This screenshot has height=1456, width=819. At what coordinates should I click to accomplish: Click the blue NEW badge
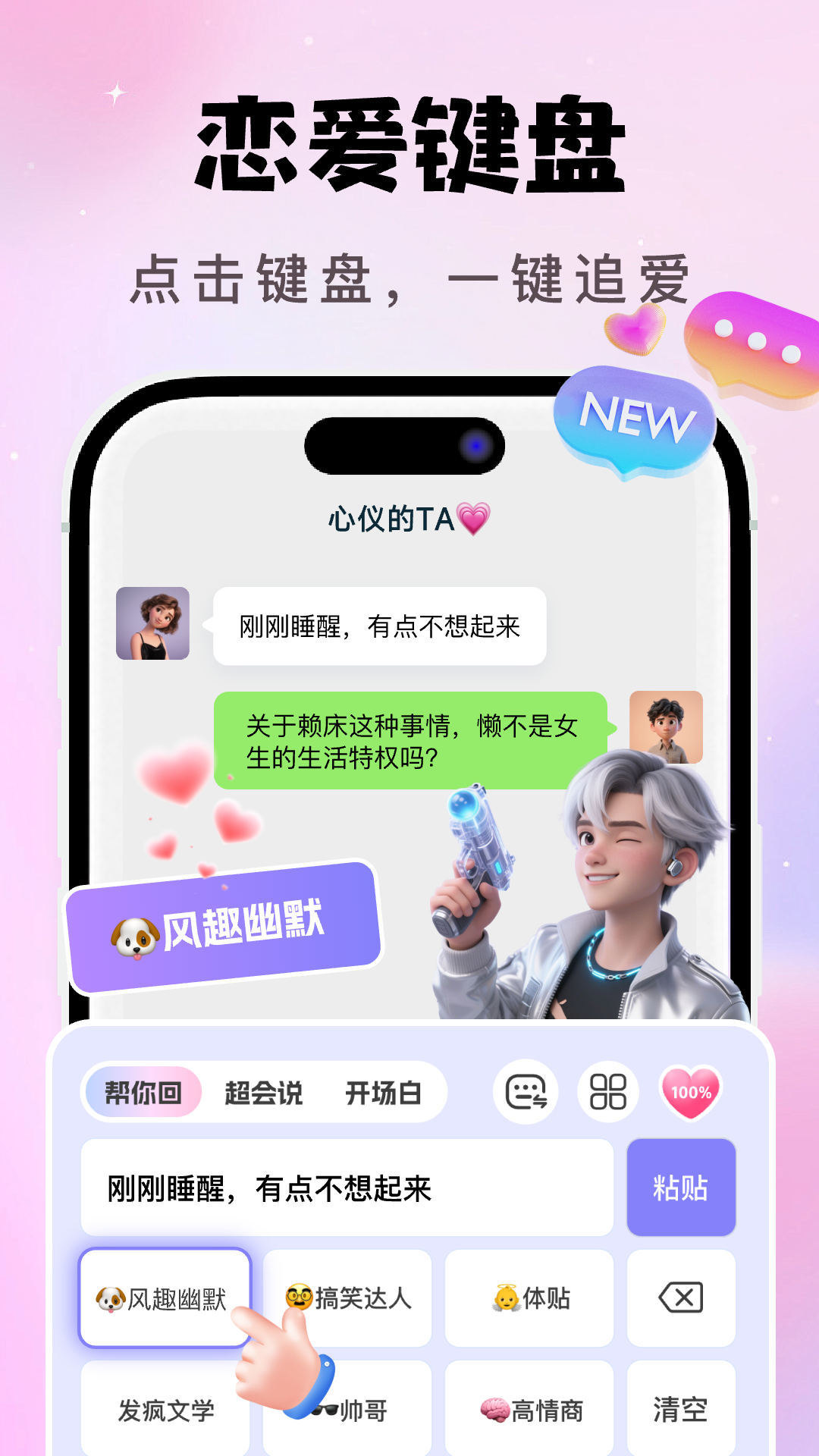click(x=635, y=423)
